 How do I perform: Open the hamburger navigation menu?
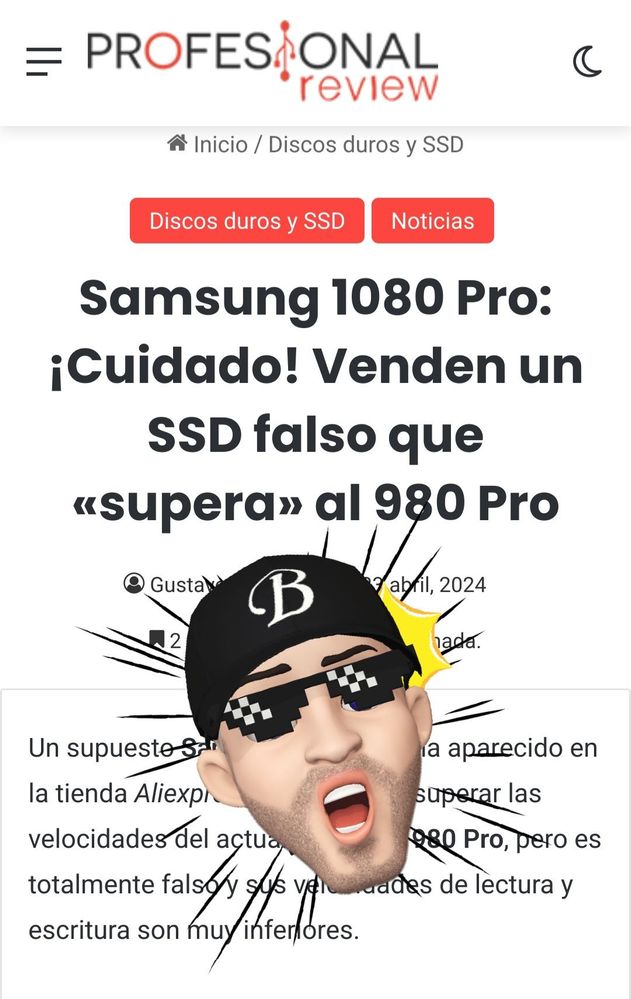coord(44,62)
